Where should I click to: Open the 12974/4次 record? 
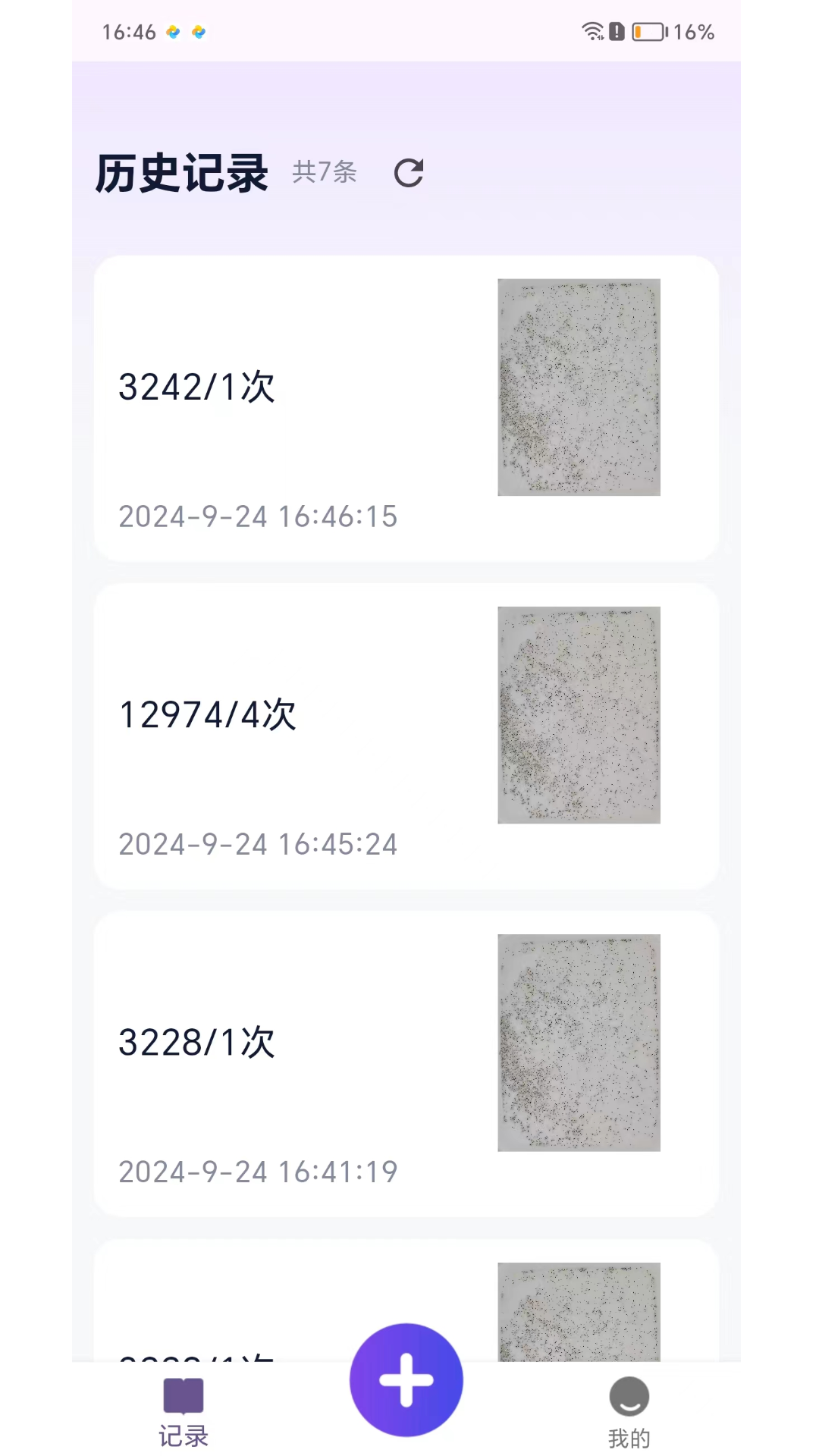tap(406, 736)
